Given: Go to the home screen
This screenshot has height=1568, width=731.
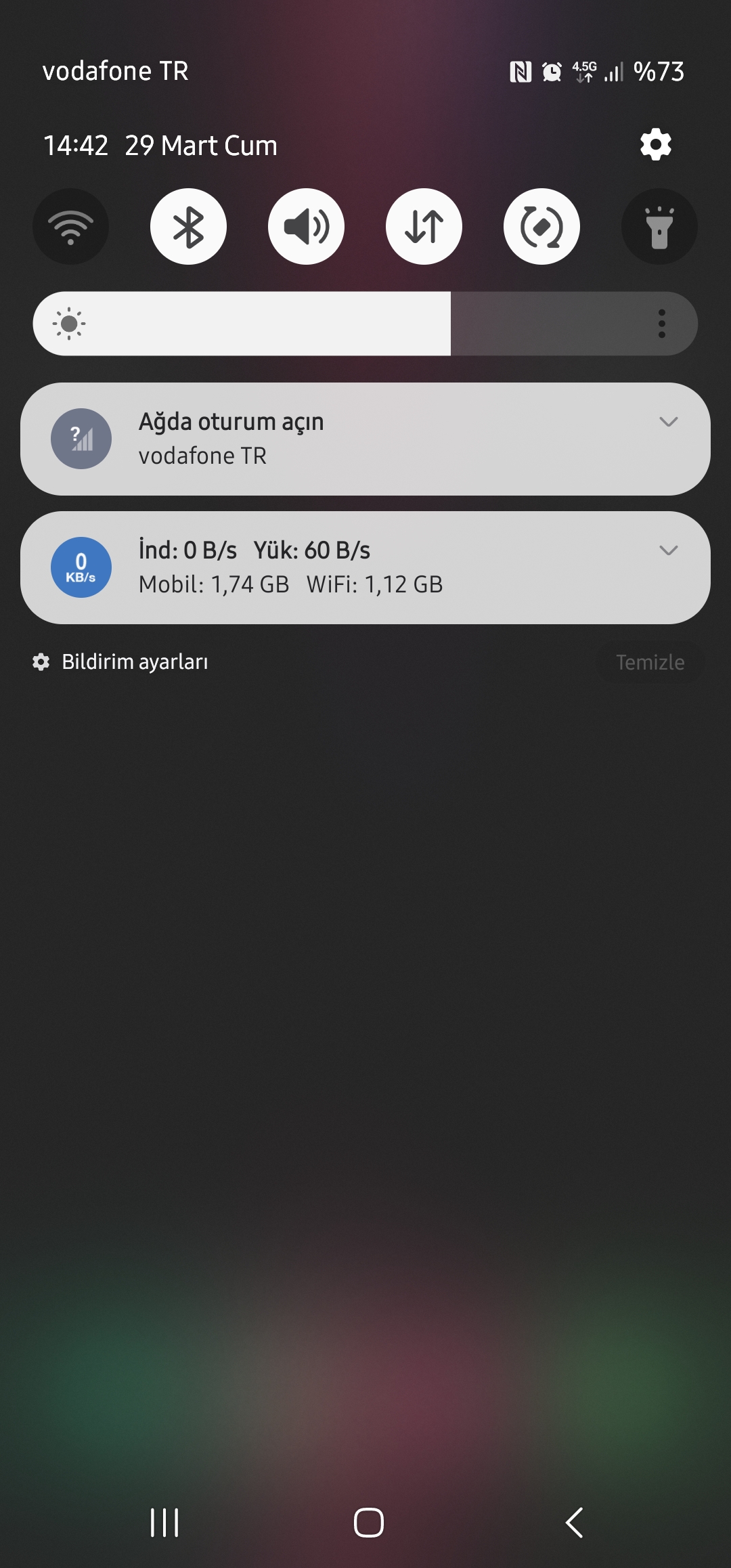Looking at the screenshot, I should pos(369,1523).
